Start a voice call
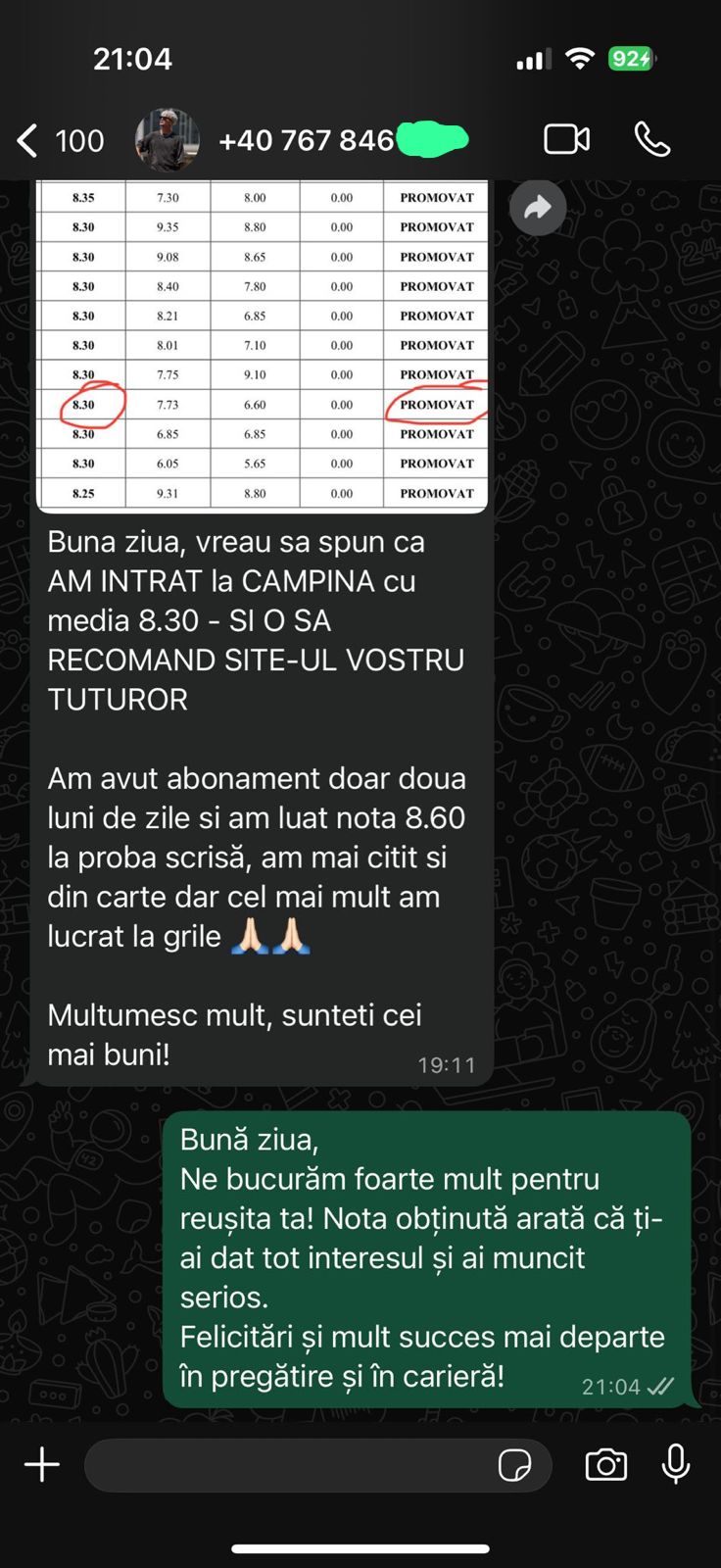The image size is (721, 1568). click(x=652, y=140)
